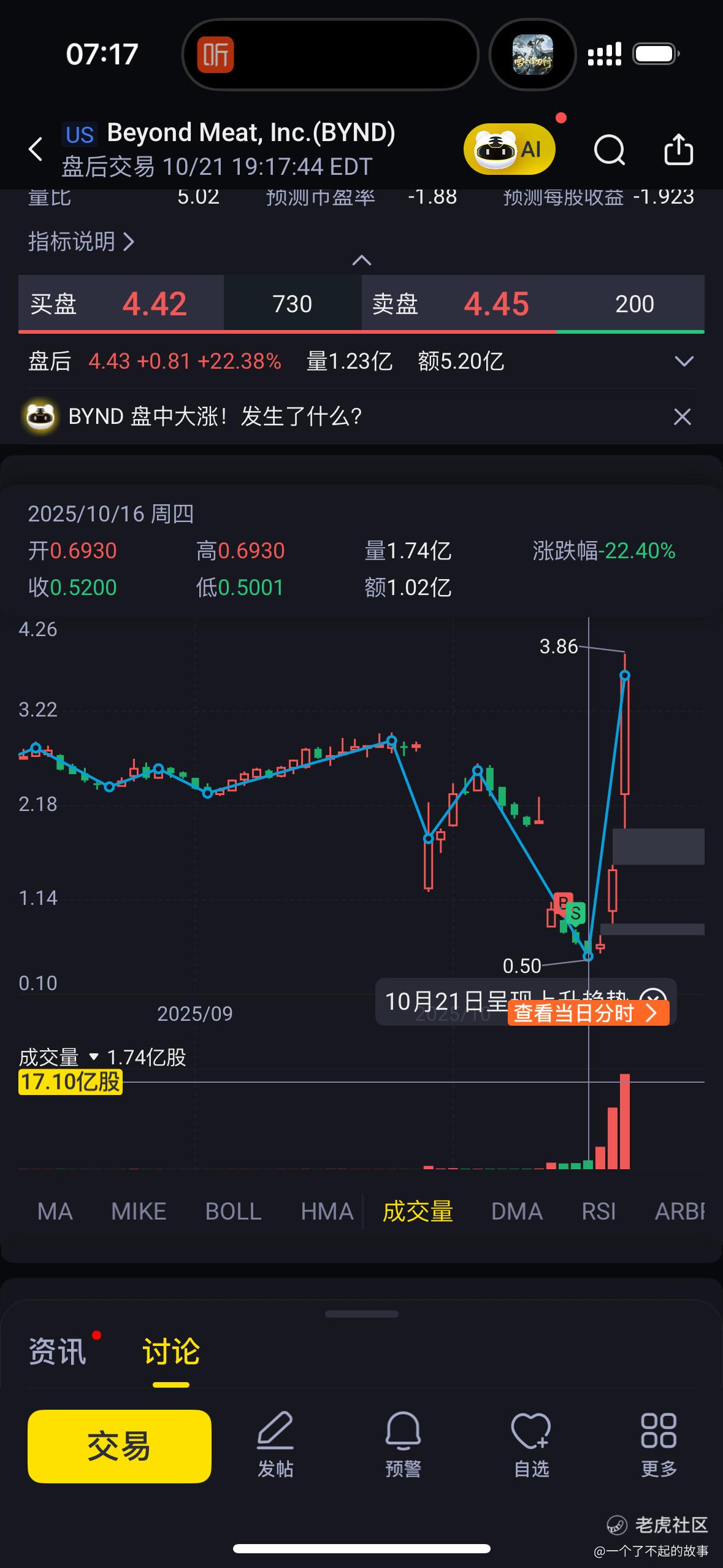This screenshot has width=723, height=1568.
Task: Select the MA indicator
Action: coord(55,1211)
